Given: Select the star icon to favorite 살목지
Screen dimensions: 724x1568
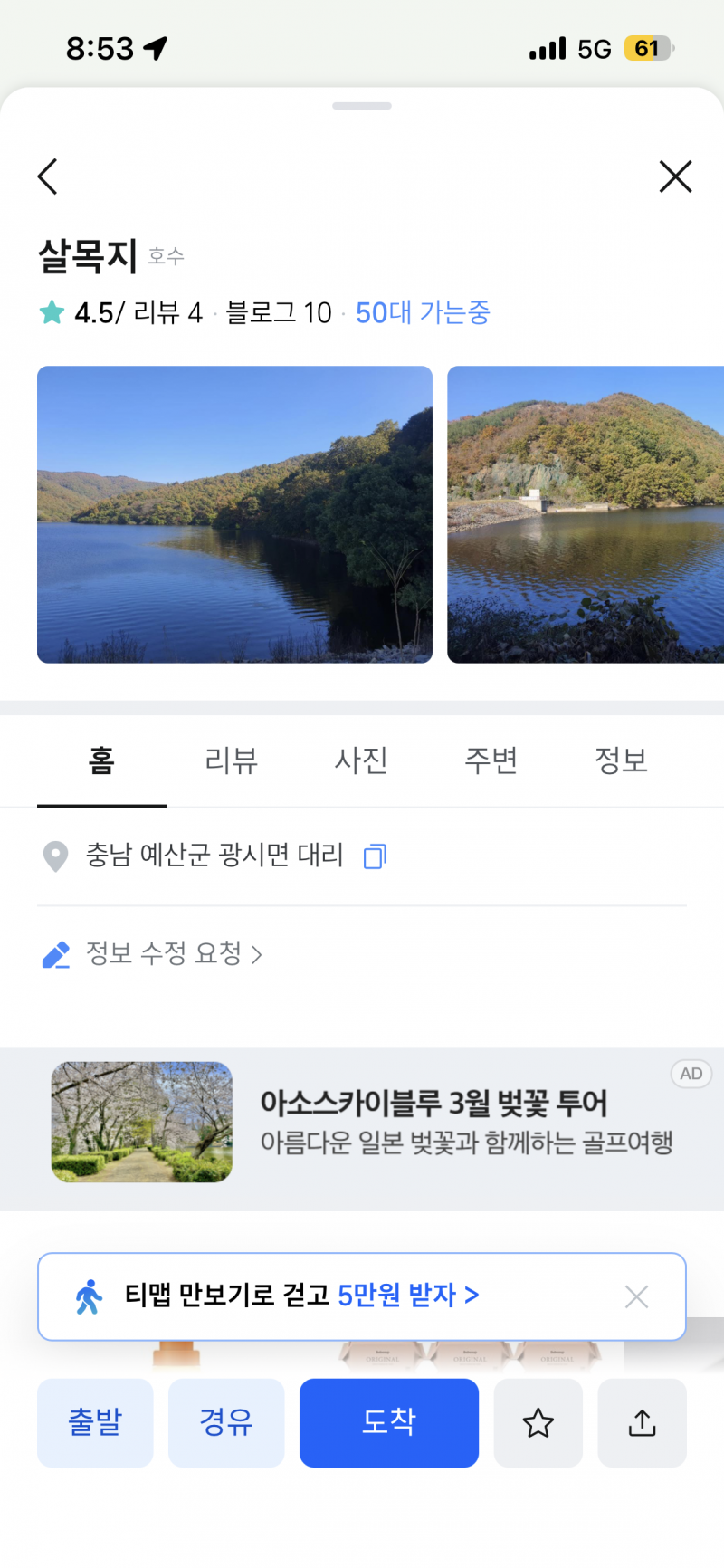Looking at the screenshot, I should point(538,1422).
